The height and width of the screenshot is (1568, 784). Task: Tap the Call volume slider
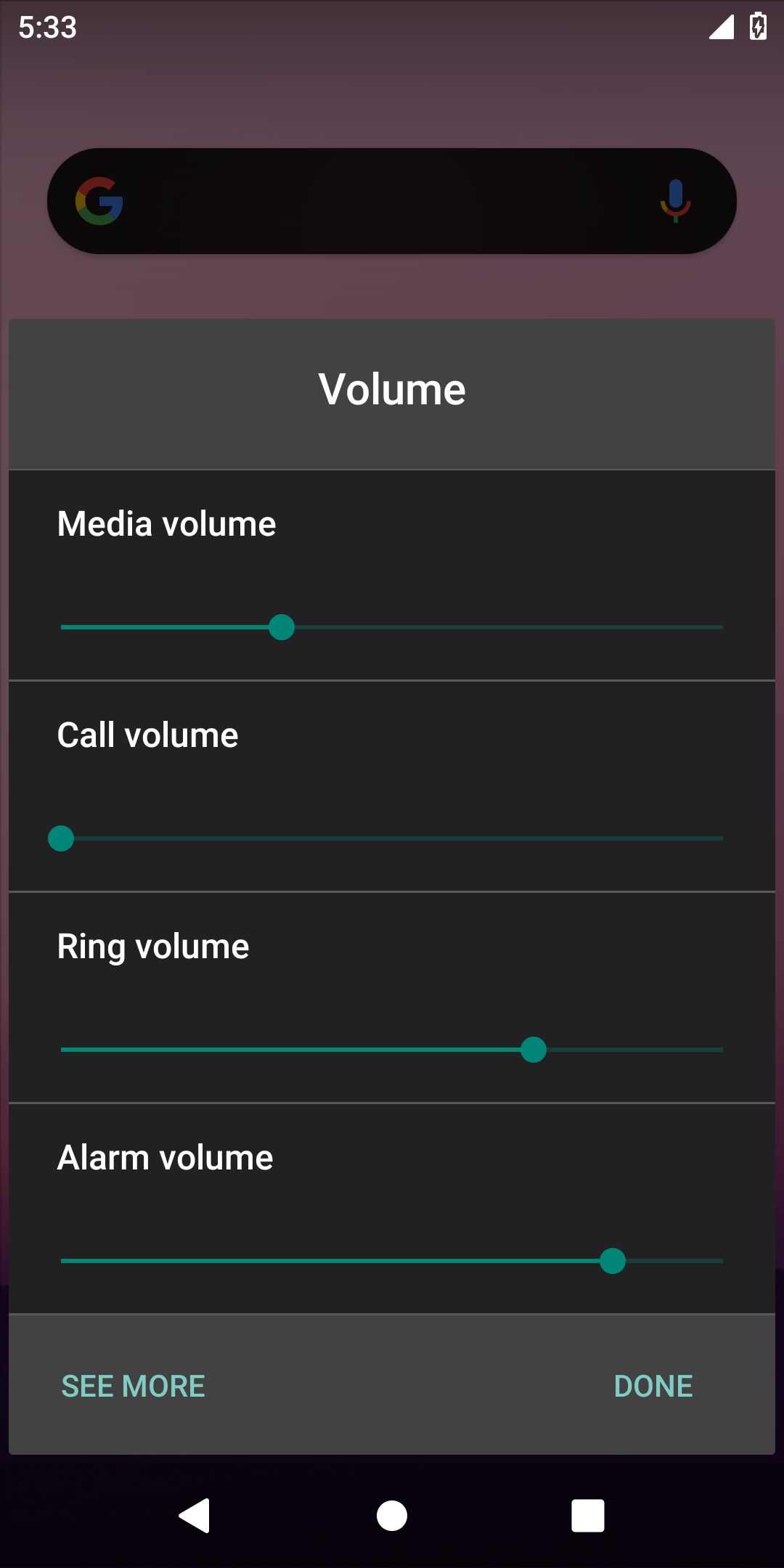pos(392,838)
